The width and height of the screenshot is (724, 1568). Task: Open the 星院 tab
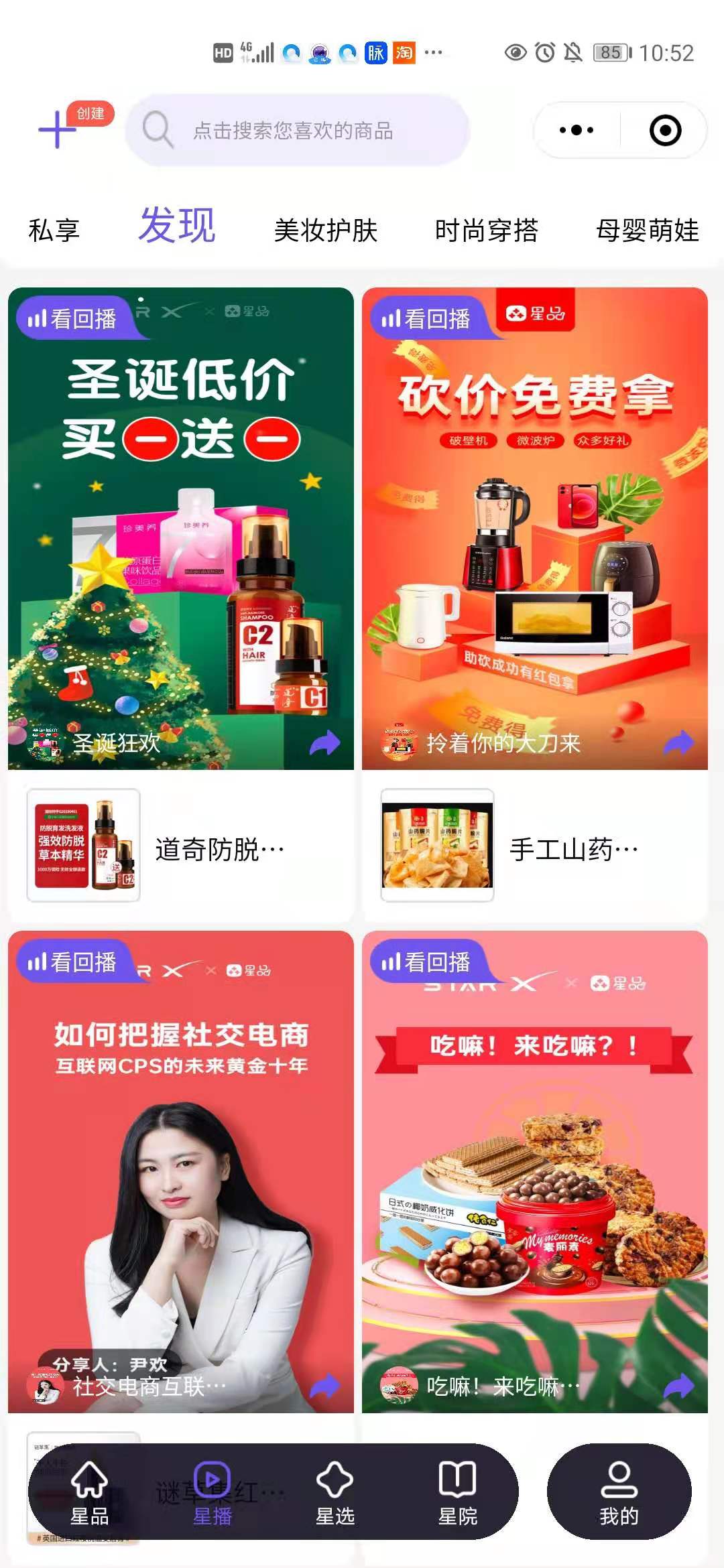[x=457, y=1492]
